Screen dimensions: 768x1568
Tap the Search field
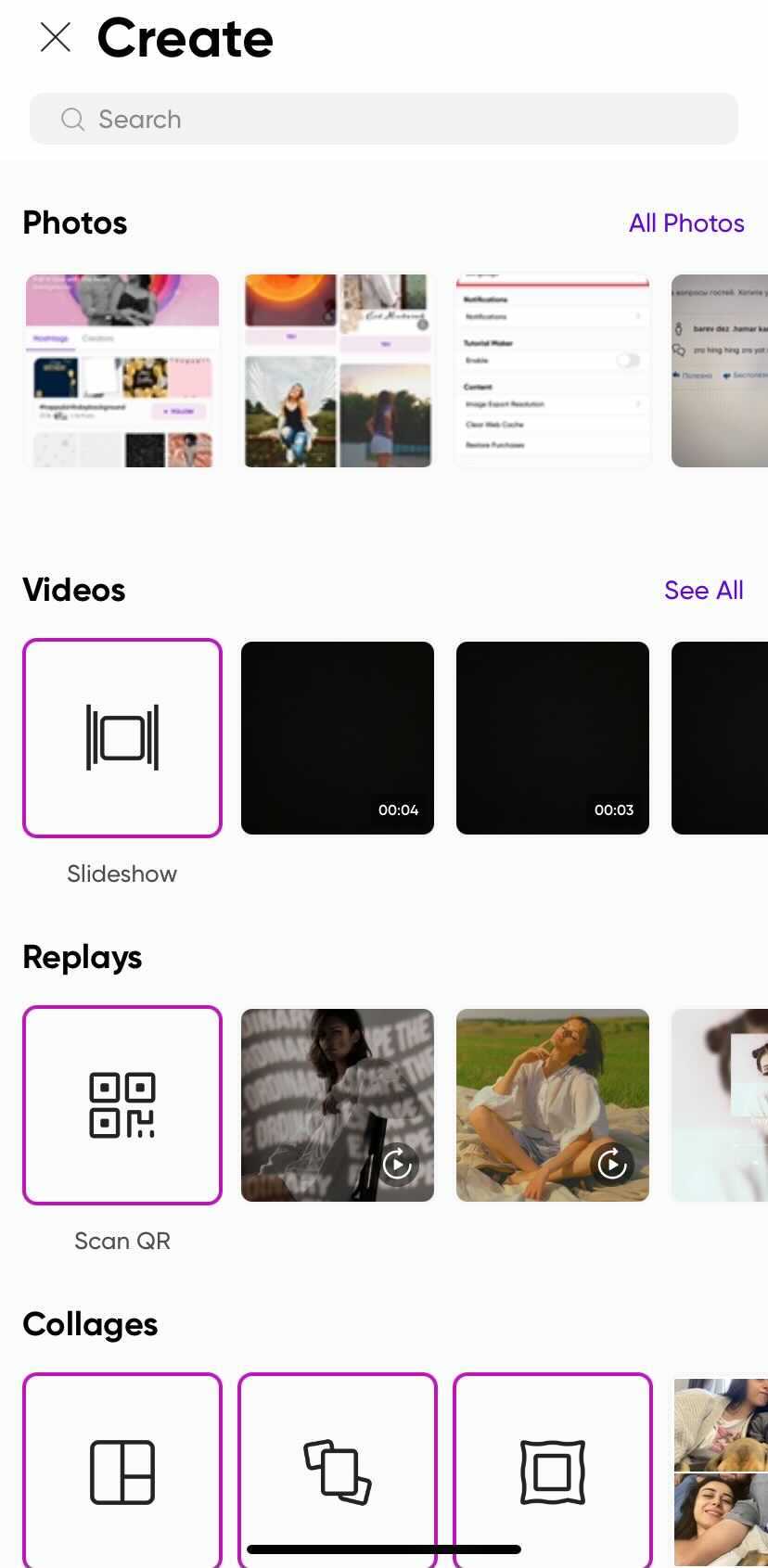[384, 119]
